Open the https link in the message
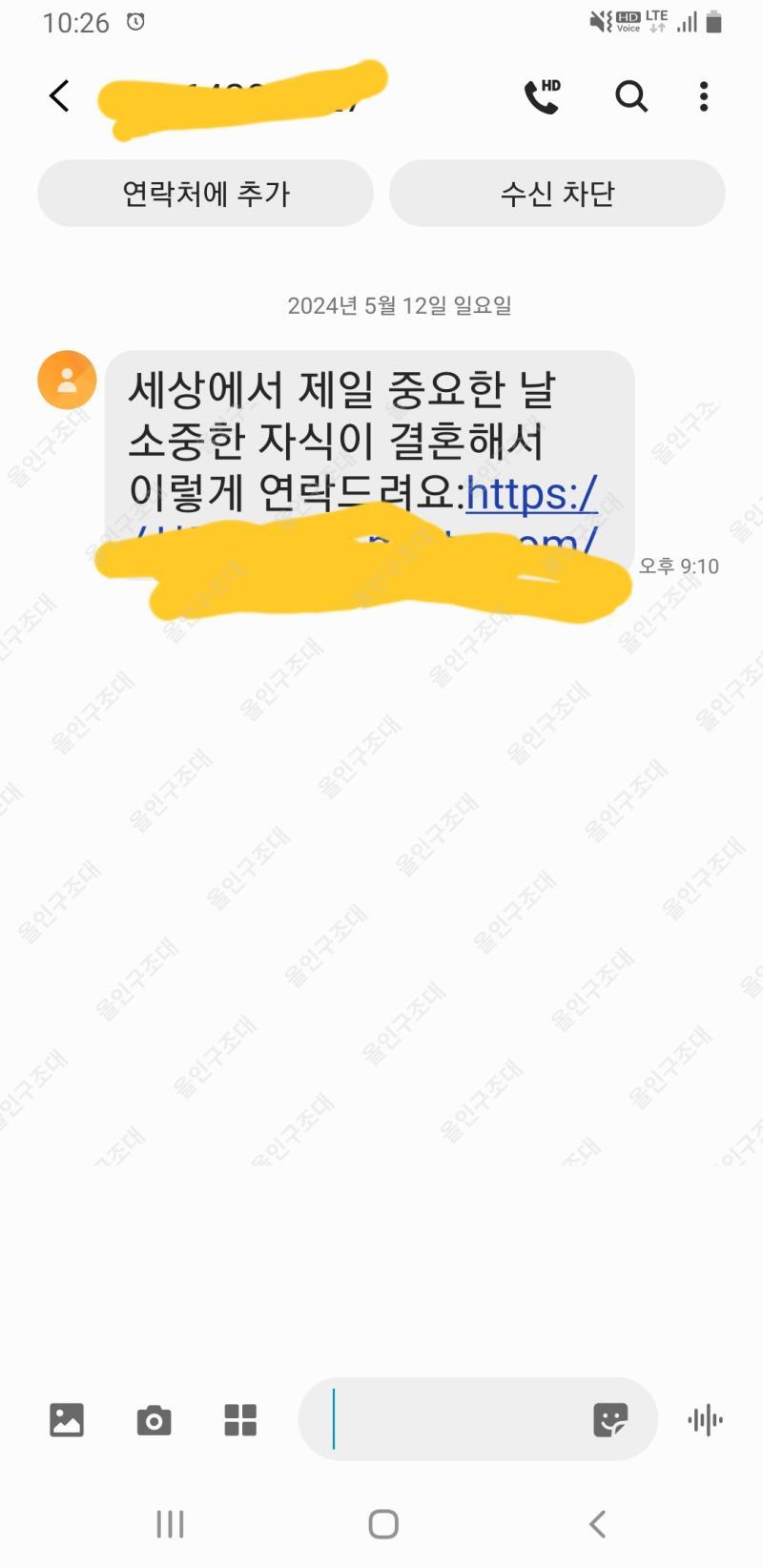Image resolution: width=763 pixels, height=1568 pixels. (531, 494)
